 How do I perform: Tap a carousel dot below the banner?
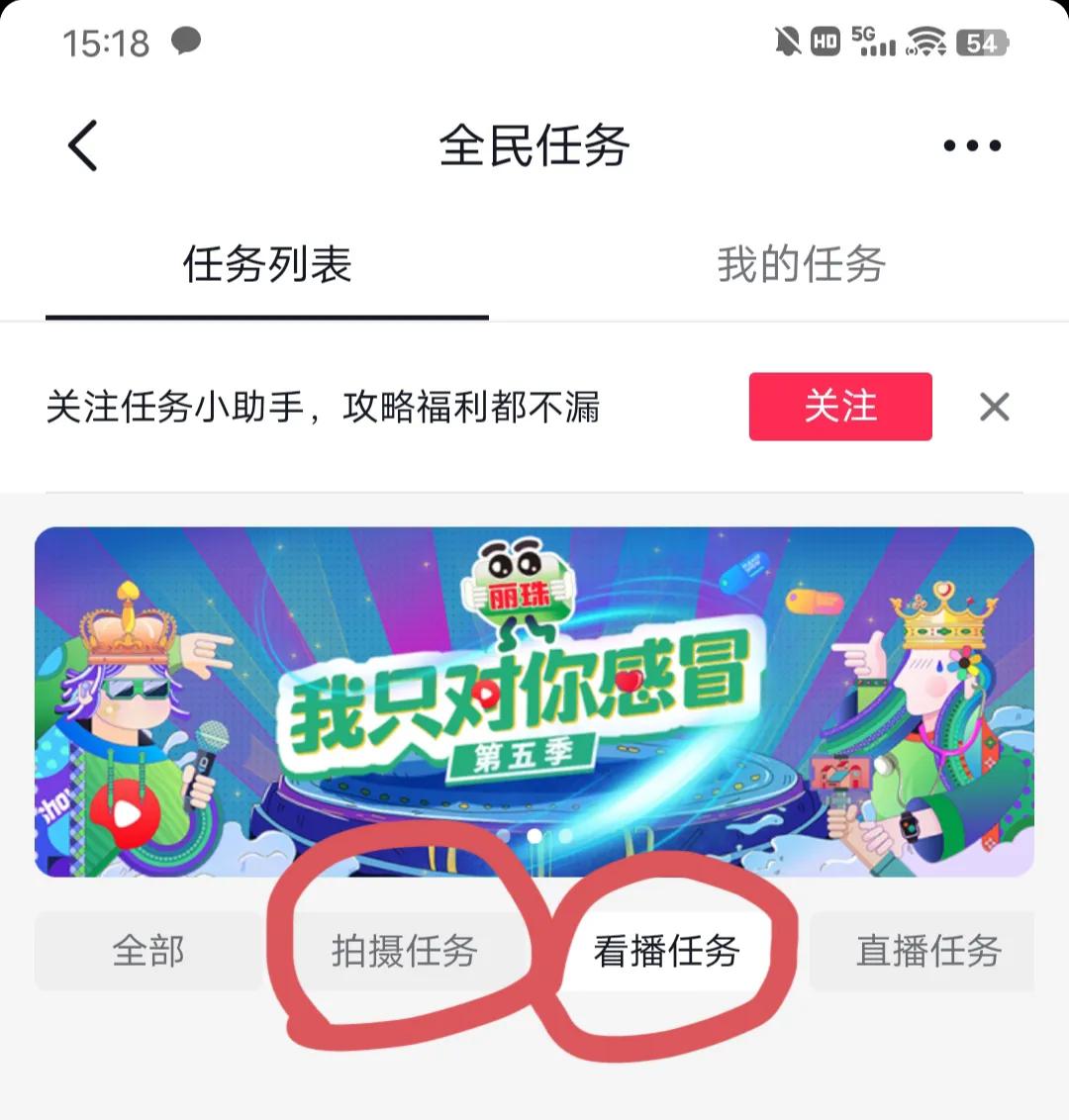534,836
